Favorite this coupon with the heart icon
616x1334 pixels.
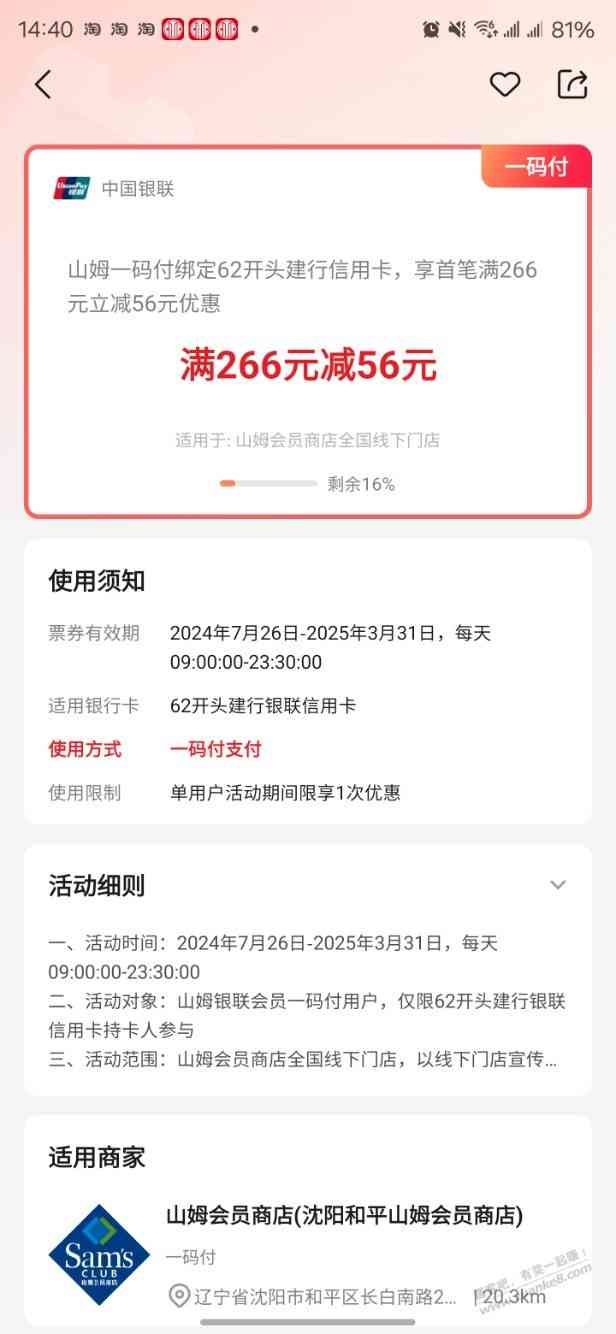[x=505, y=85]
